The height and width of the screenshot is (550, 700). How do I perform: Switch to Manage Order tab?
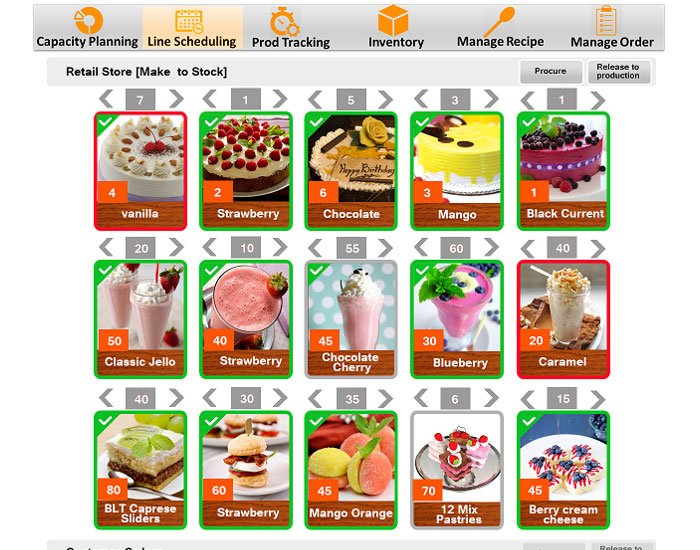pos(612,27)
